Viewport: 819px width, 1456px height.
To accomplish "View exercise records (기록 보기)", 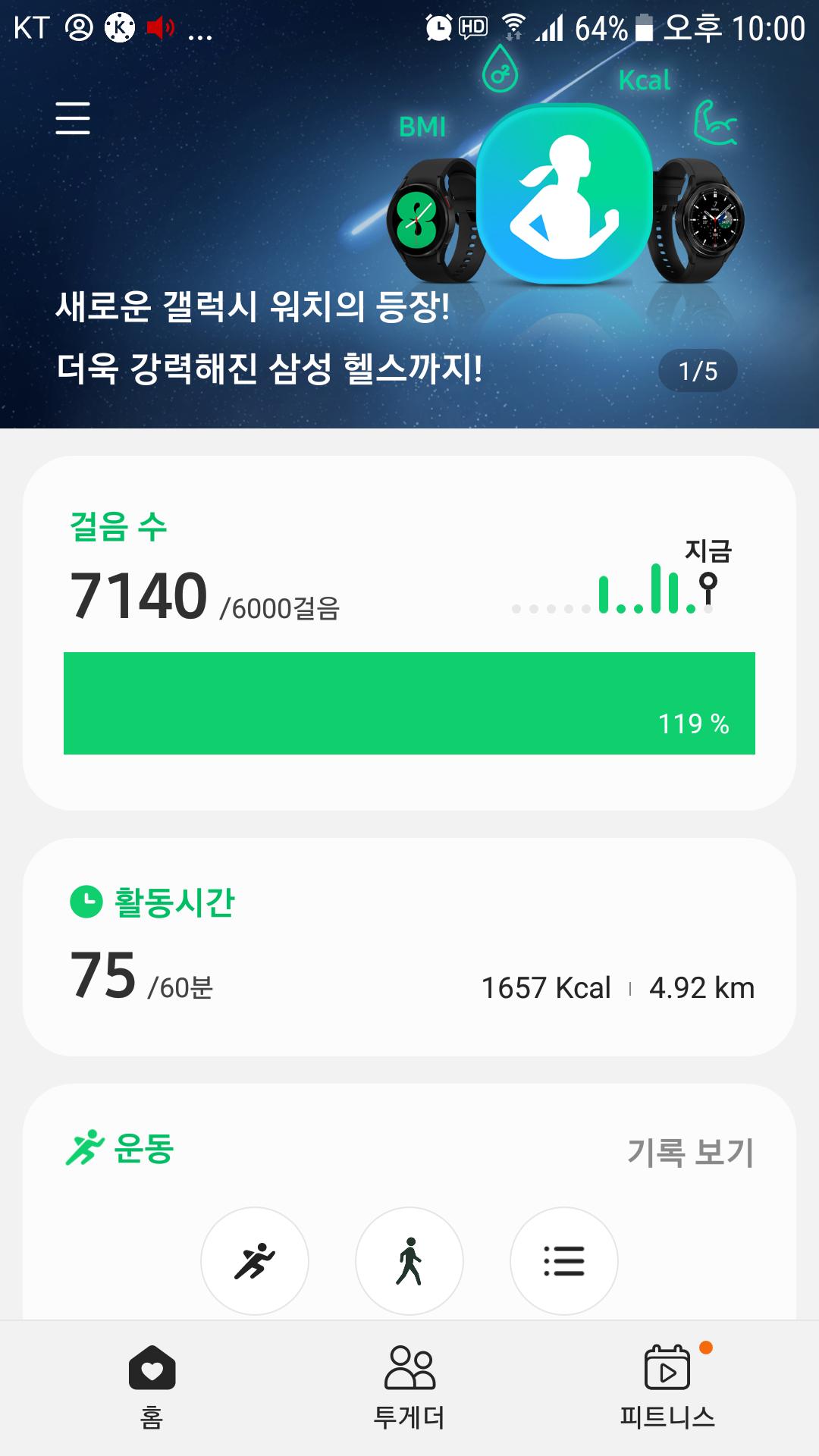I will click(690, 1152).
